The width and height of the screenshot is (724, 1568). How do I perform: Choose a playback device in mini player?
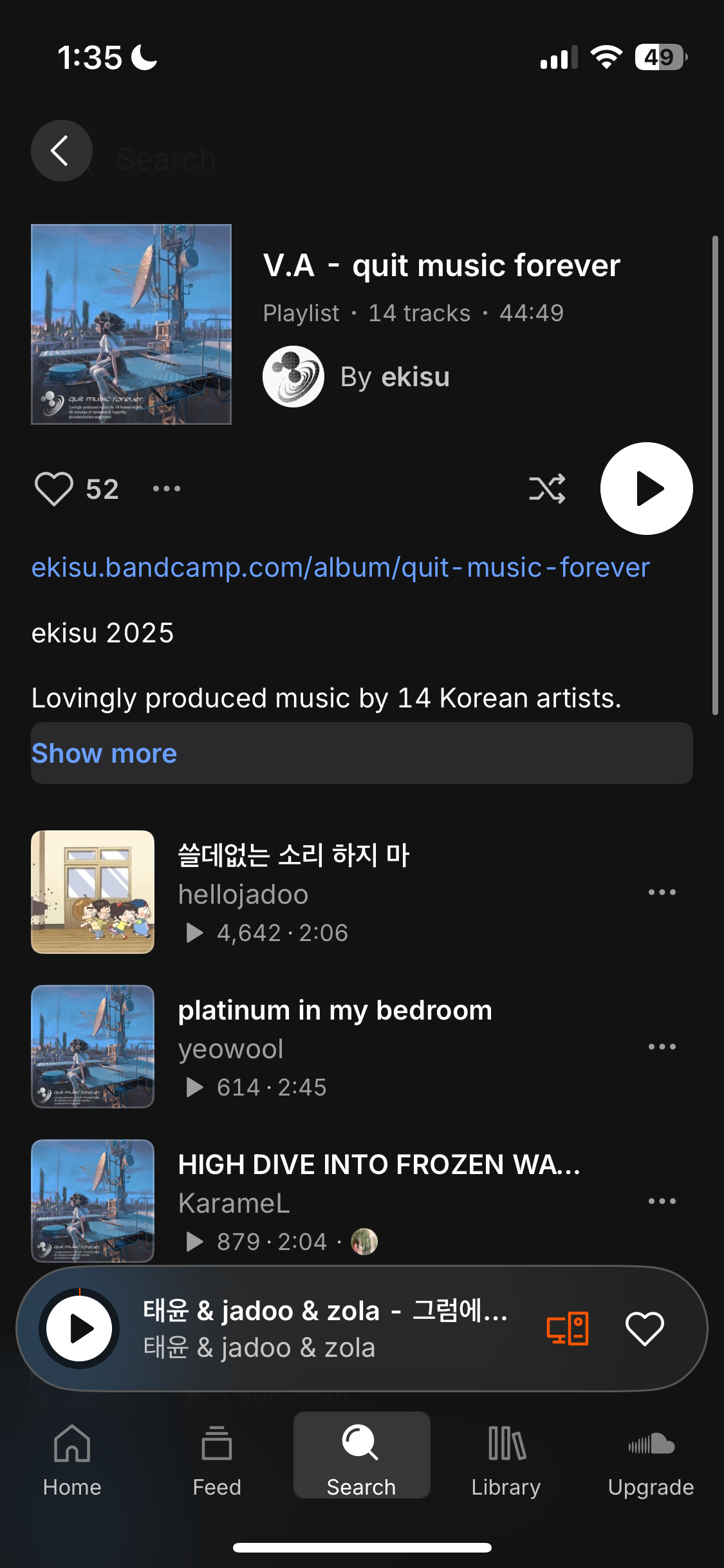pos(568,1329)
